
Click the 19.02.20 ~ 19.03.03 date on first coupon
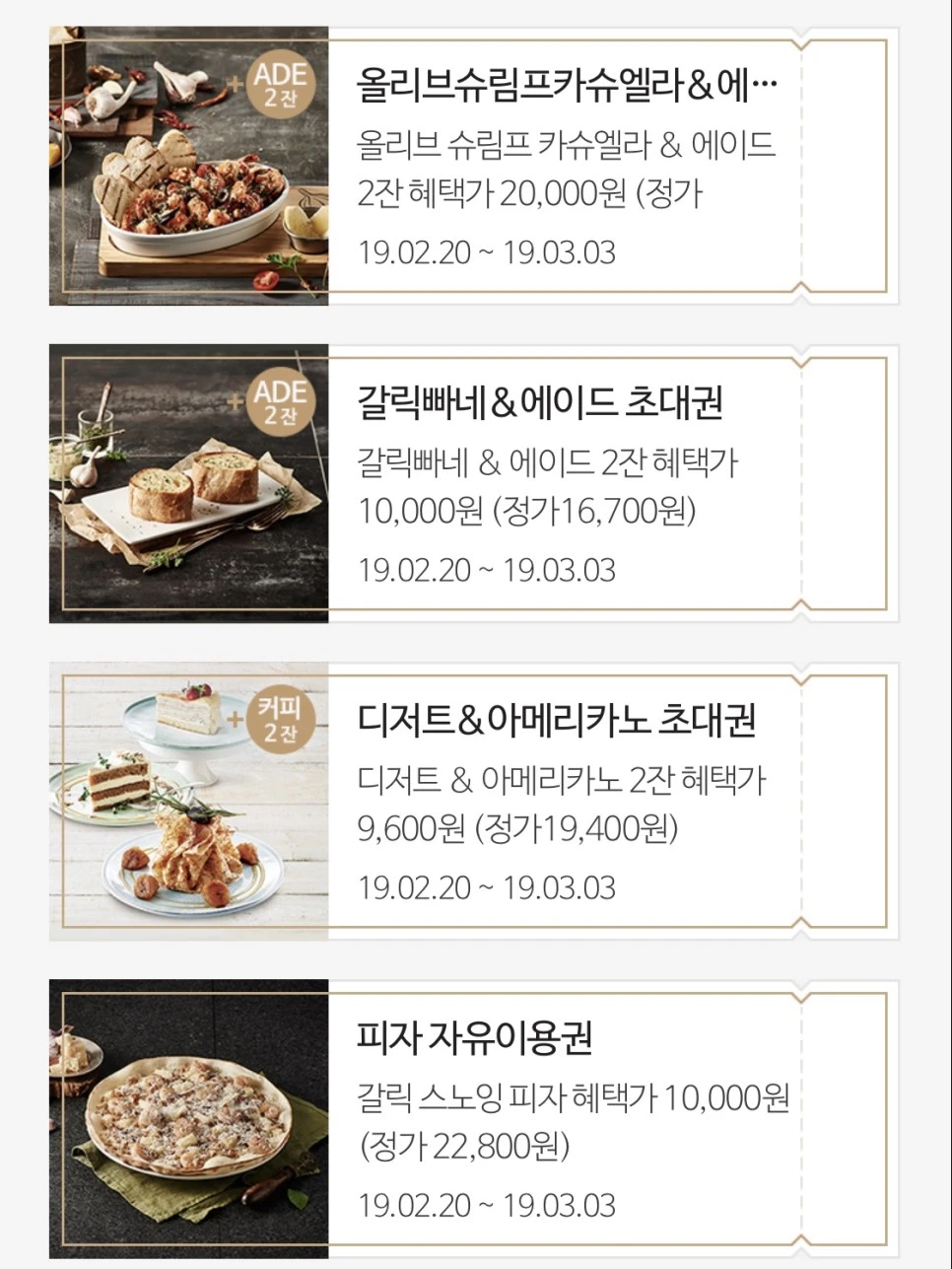click(x=486, y=251)
